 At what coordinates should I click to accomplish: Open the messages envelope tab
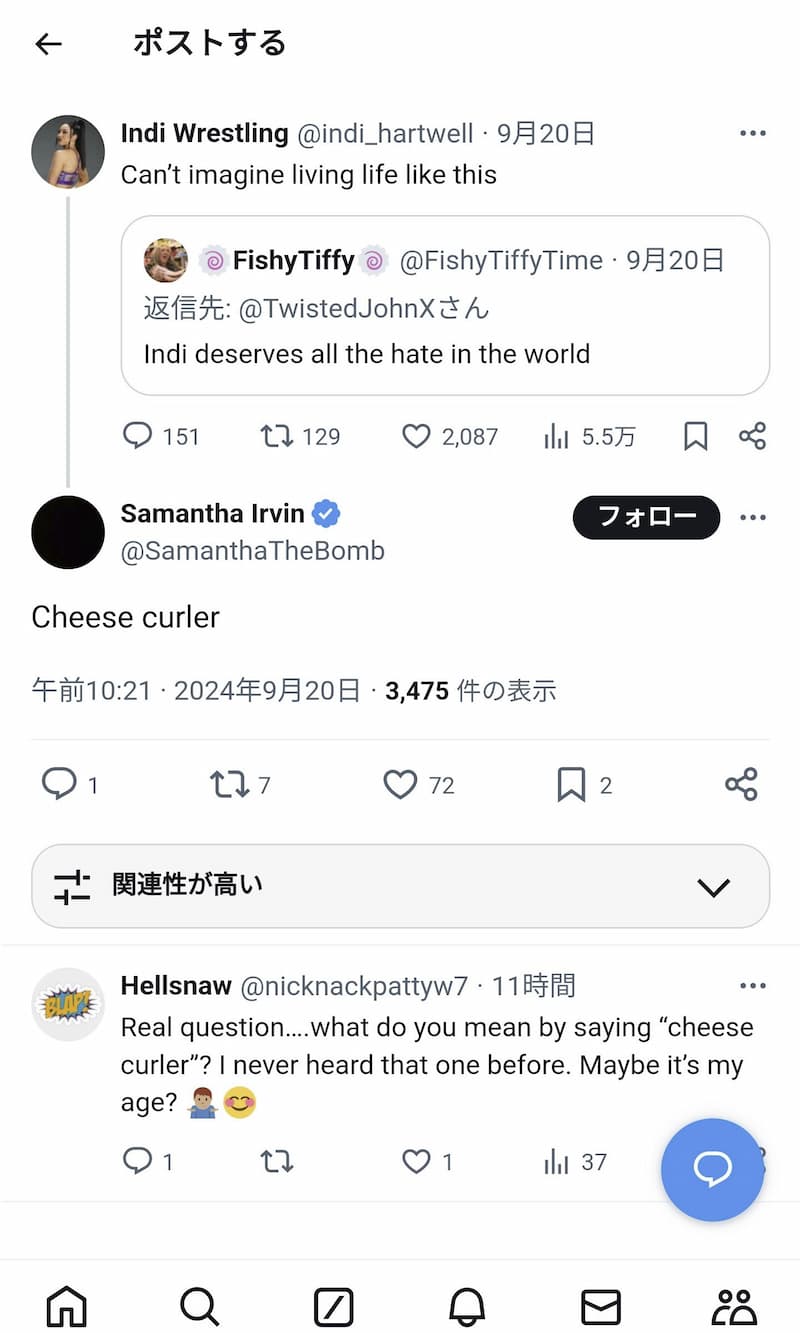(x=600, y=1306)
